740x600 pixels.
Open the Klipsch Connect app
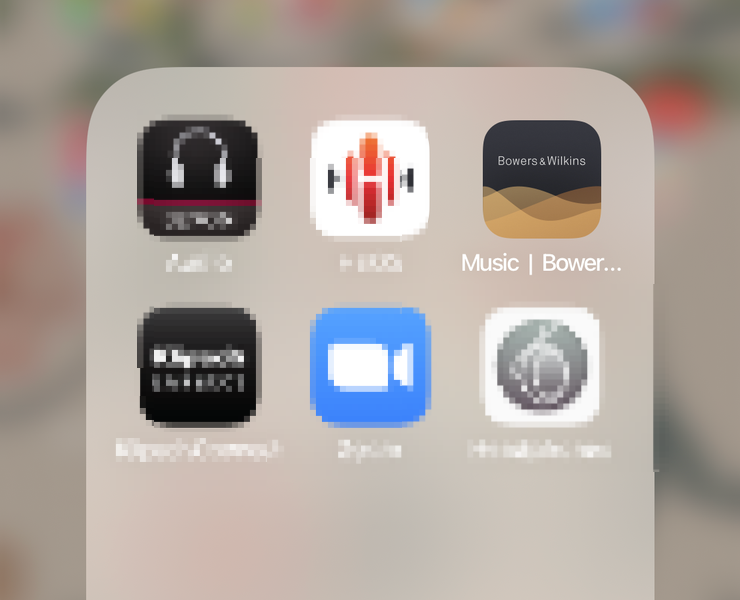198,367
